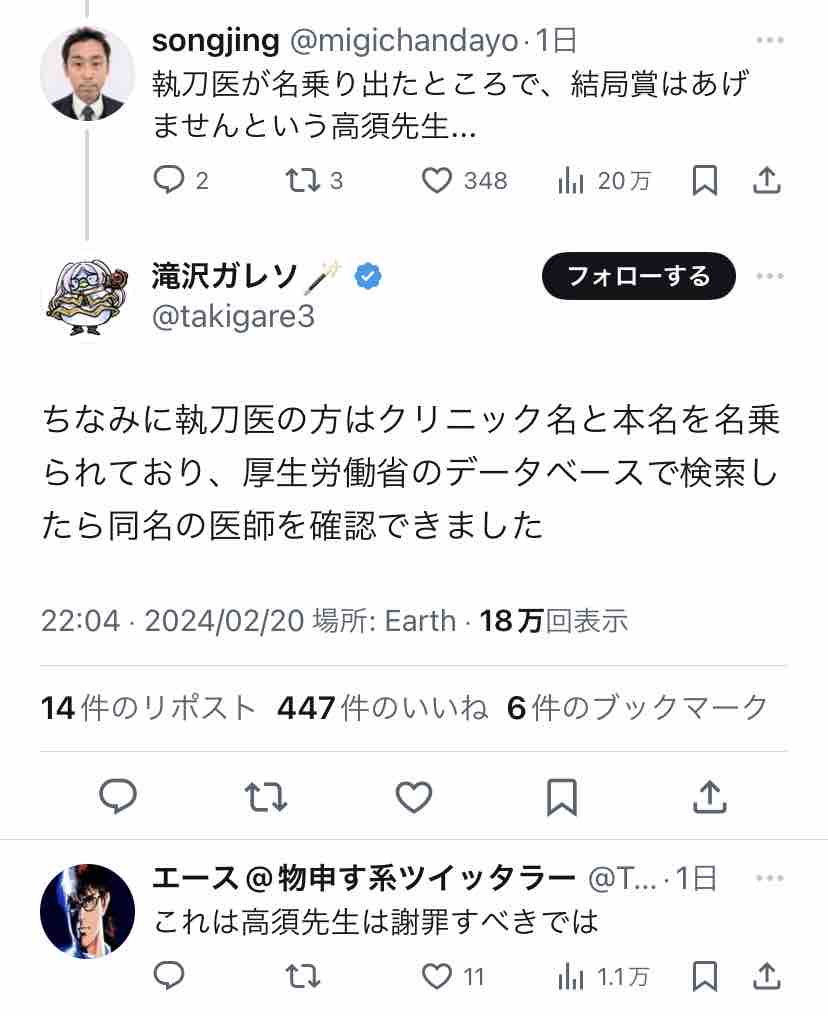Repost 滝沢ガレソ's main post
Image resolution: width=828 pixels, height=1016 pixels.
pos(267,797)
